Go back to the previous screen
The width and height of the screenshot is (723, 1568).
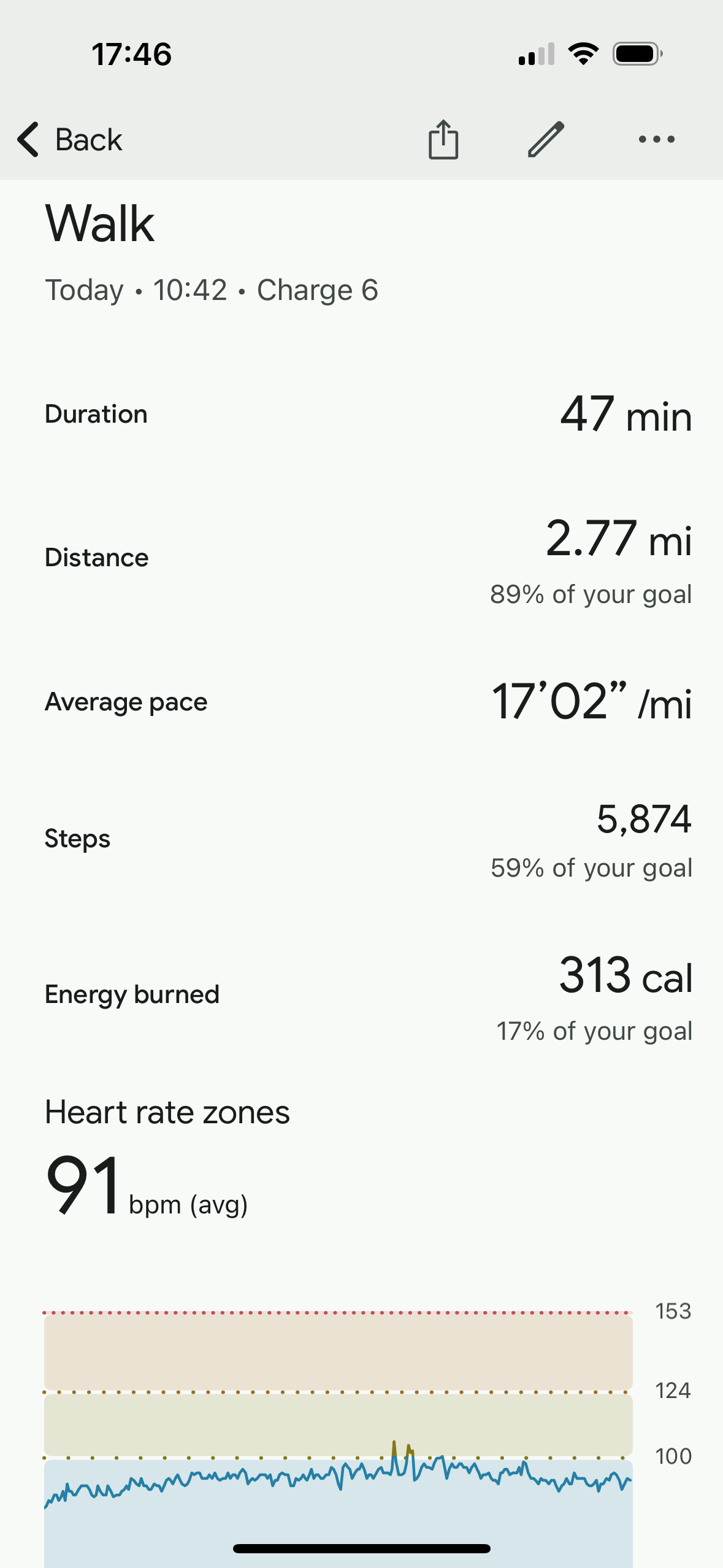(69, 139)
